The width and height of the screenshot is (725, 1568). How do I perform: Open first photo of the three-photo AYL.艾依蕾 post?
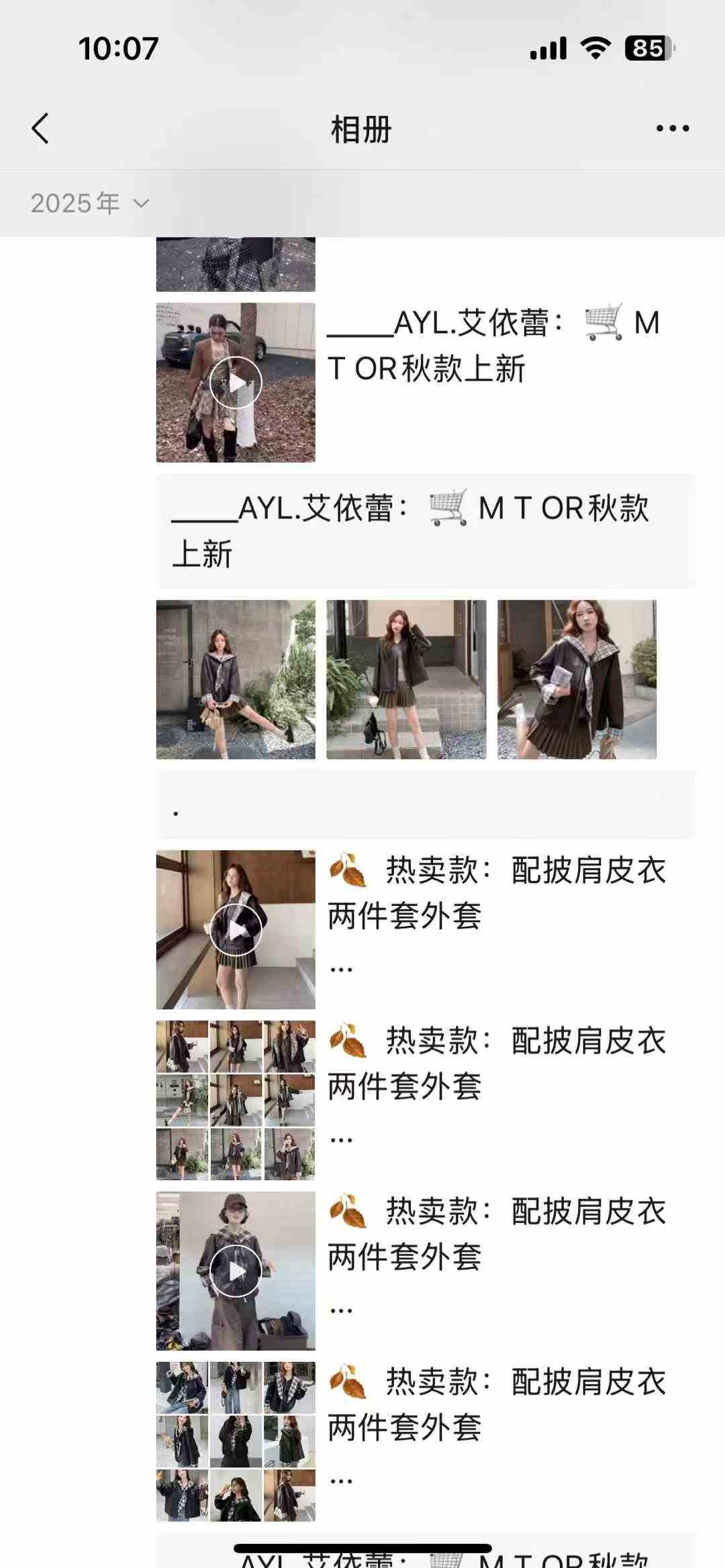click(x=236, y=679)
